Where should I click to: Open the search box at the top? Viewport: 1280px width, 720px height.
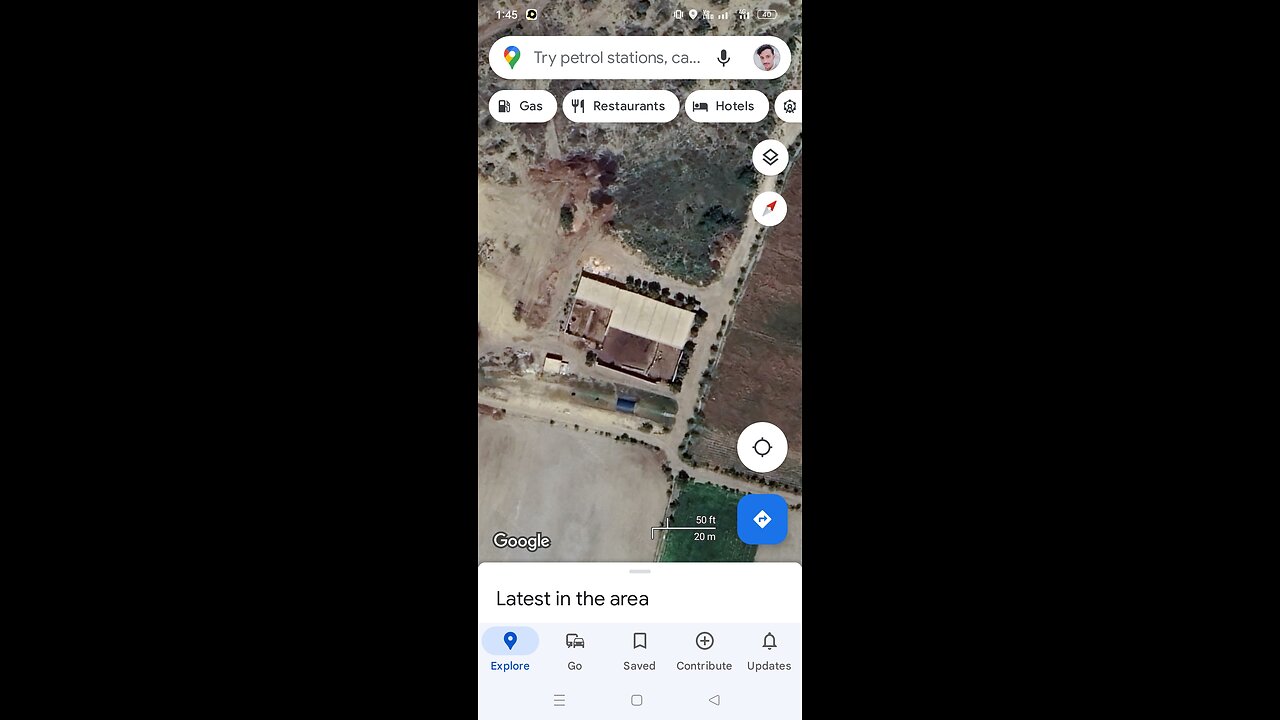tap(615, 58)
